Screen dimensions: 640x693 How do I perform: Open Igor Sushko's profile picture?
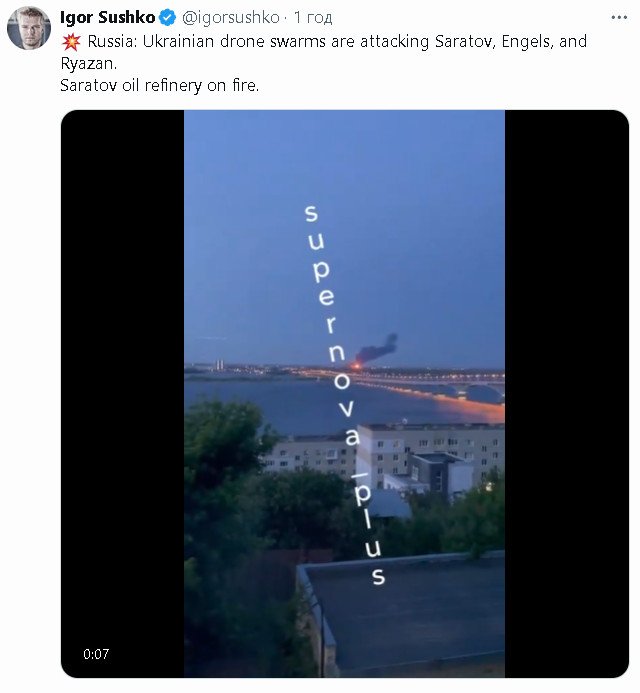pyautogui.click(x=29, y=27)
